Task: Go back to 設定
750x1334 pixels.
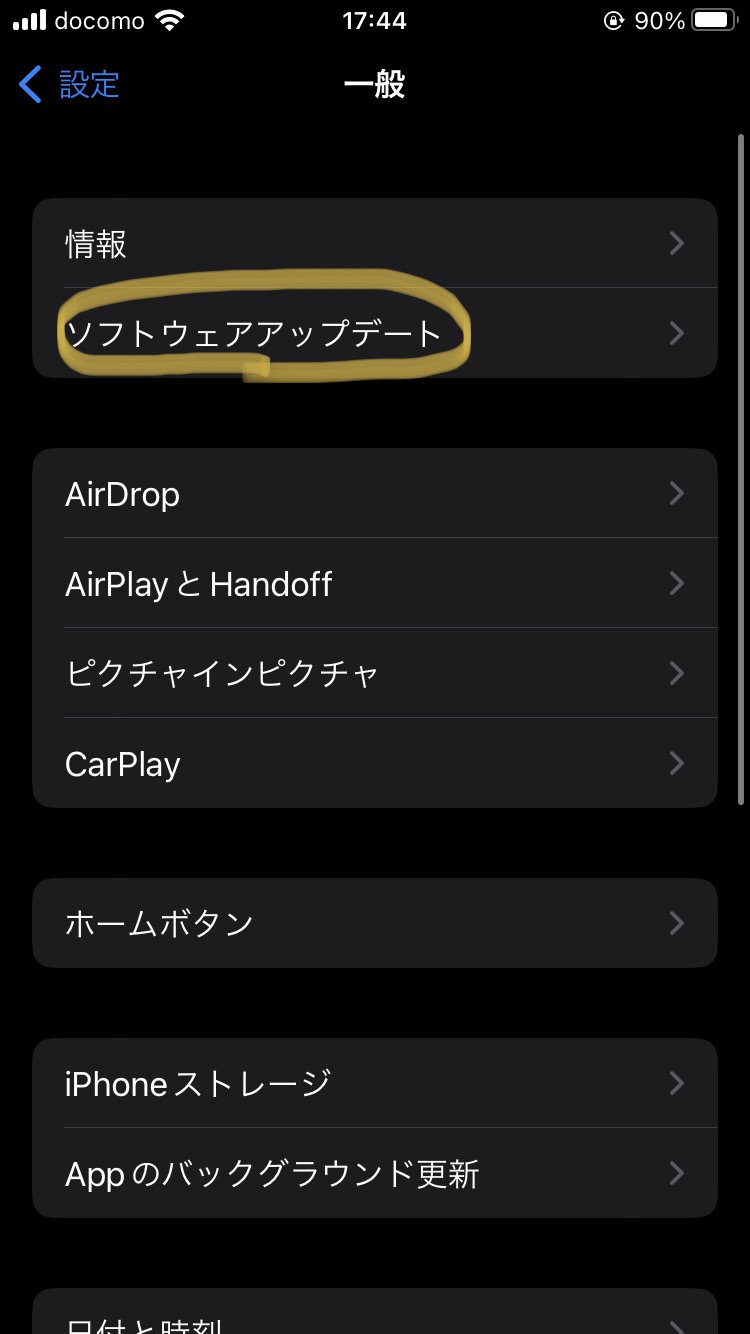Action: pos(70,85)
